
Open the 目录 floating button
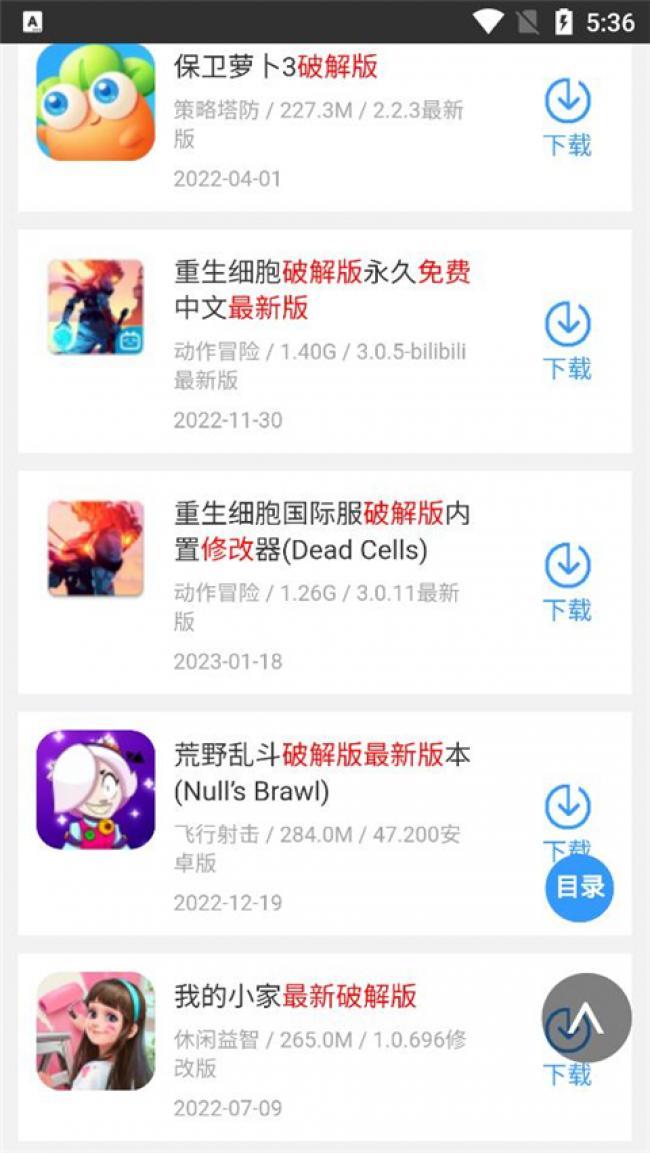tap(579, 888)
